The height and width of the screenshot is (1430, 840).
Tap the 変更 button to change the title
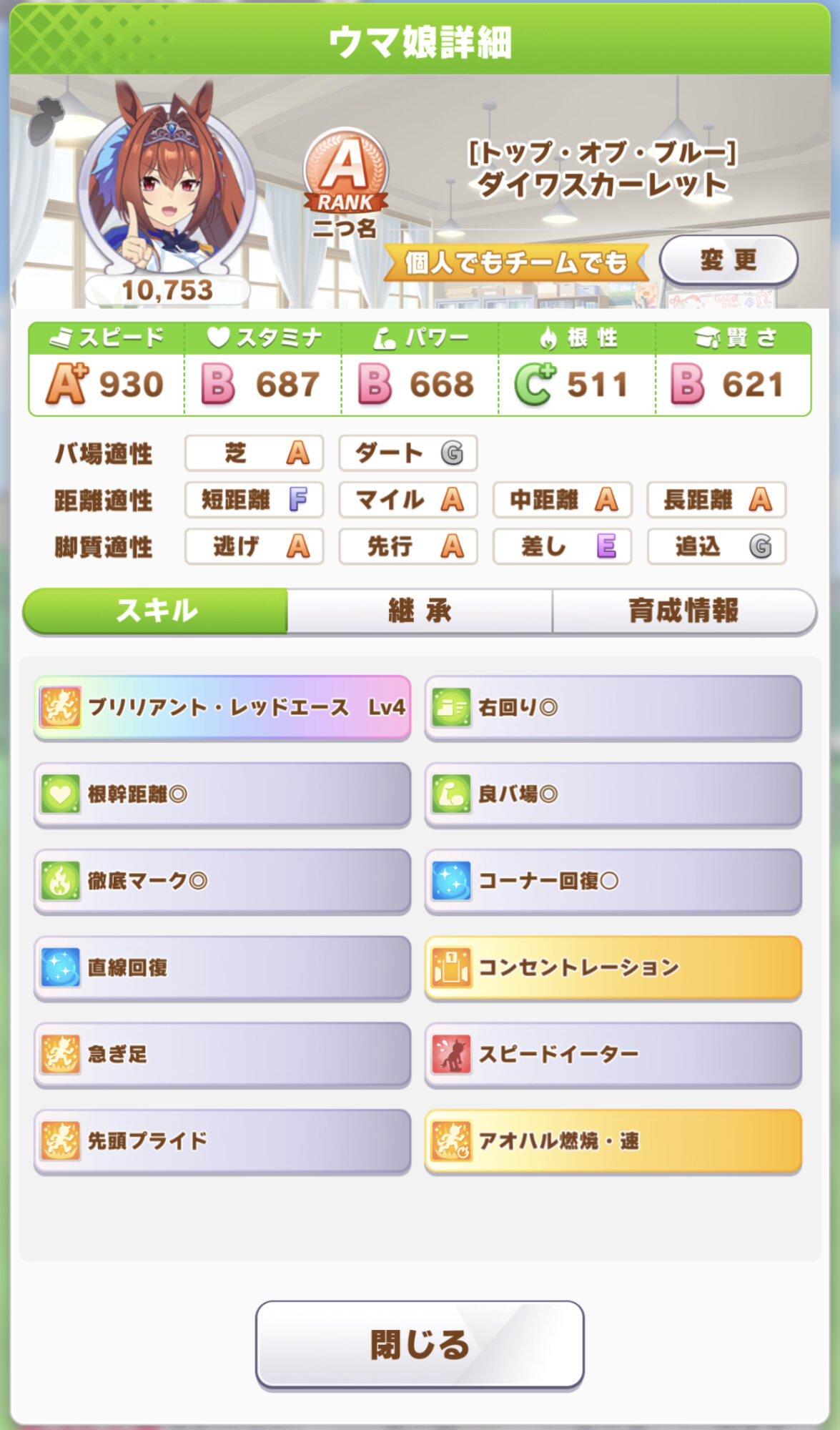728,260
